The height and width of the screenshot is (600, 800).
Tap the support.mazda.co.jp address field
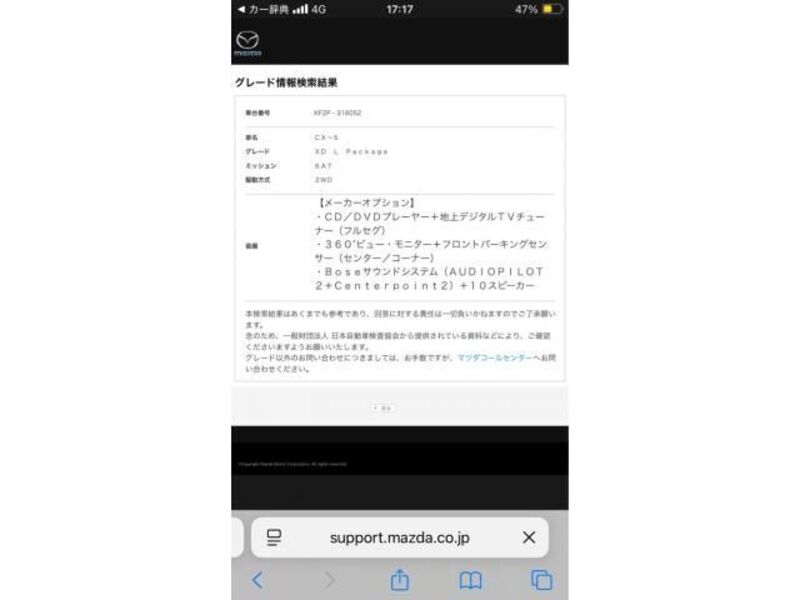(x=399, y=538)
